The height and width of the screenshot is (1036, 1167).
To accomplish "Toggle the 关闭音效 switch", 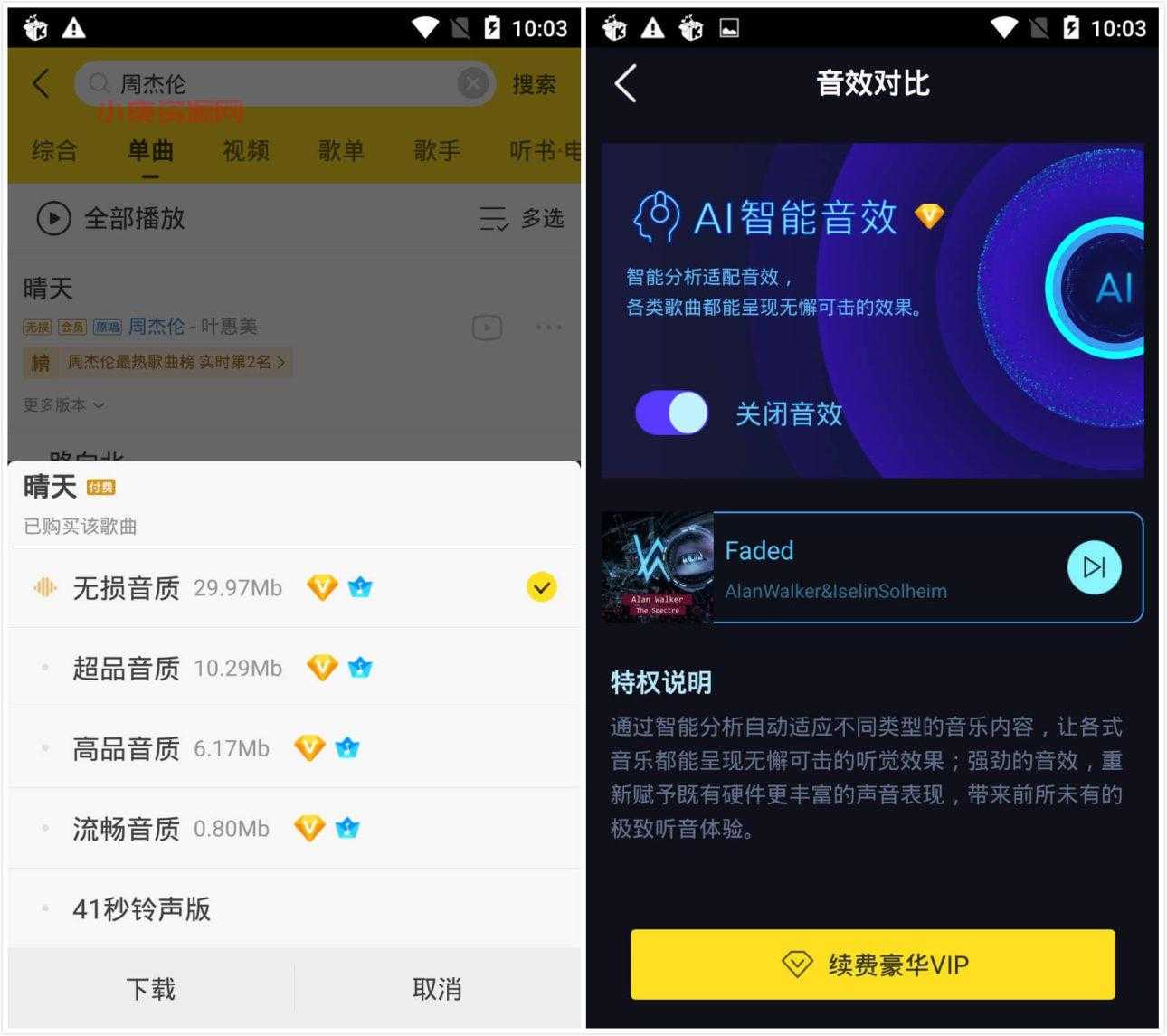I will click(672, 413).
